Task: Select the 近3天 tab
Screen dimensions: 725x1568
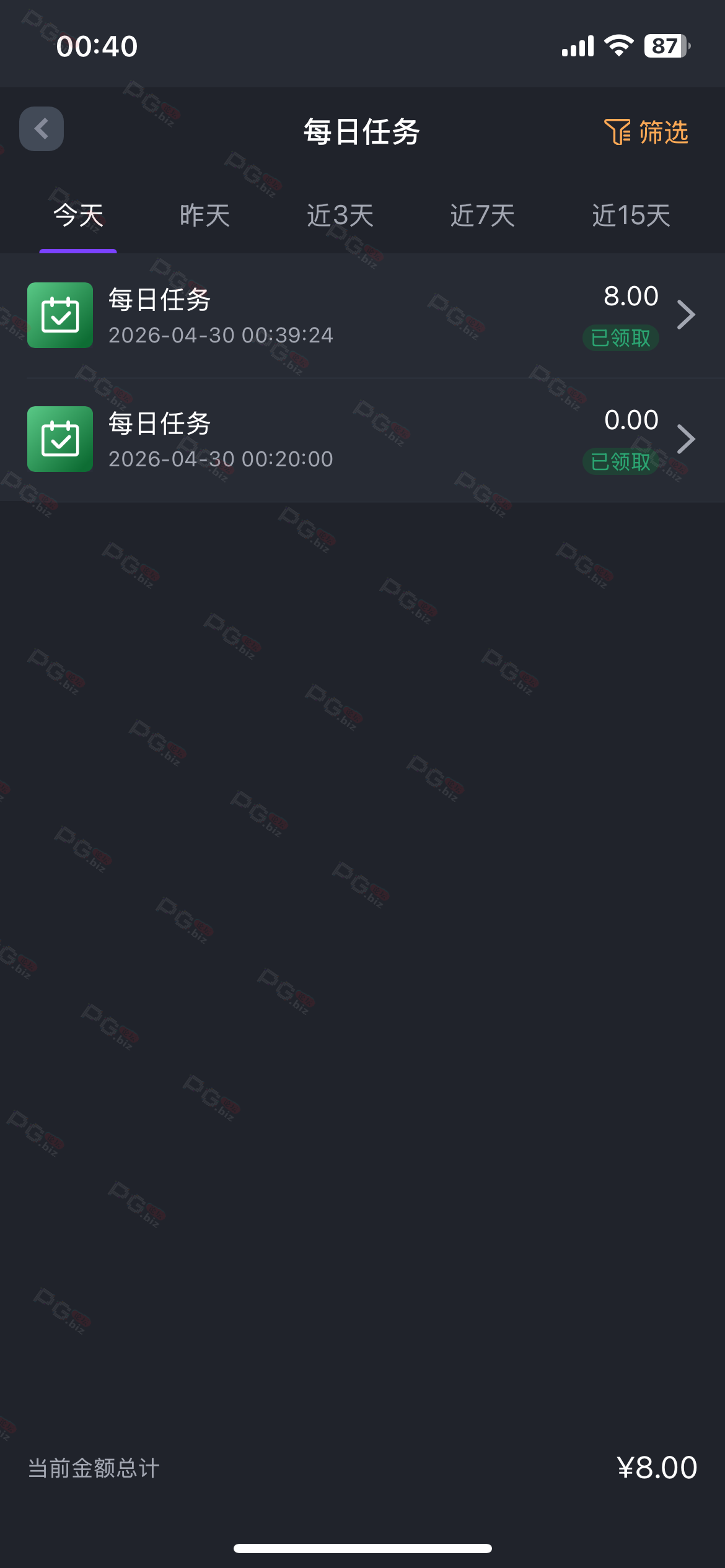Action: [340, 216]
